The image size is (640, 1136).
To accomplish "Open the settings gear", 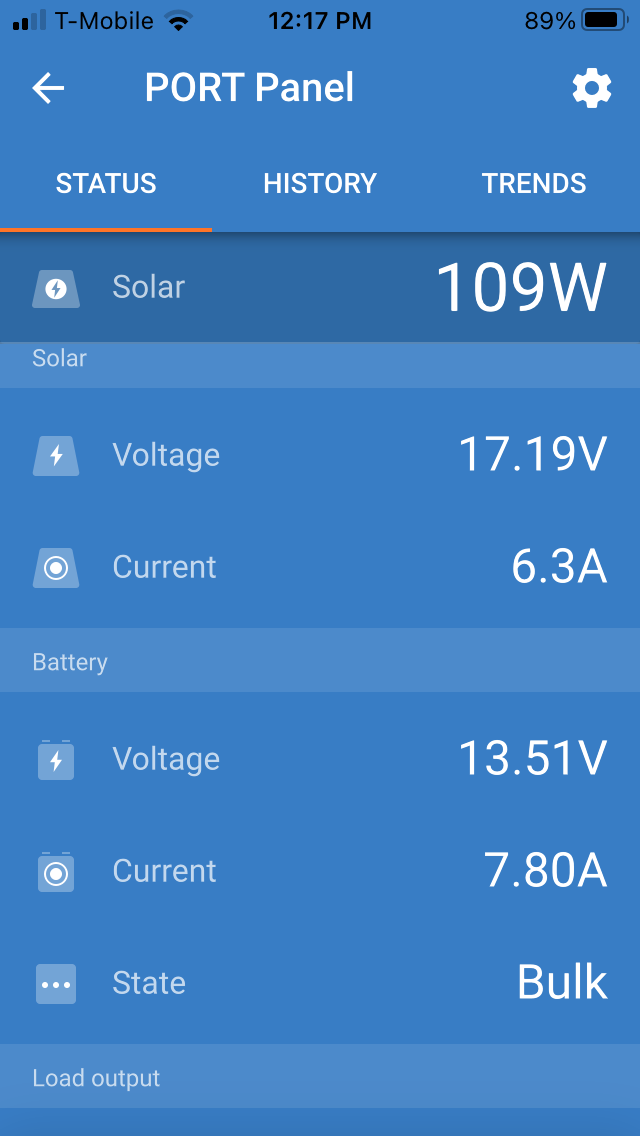I will (591, 88).
